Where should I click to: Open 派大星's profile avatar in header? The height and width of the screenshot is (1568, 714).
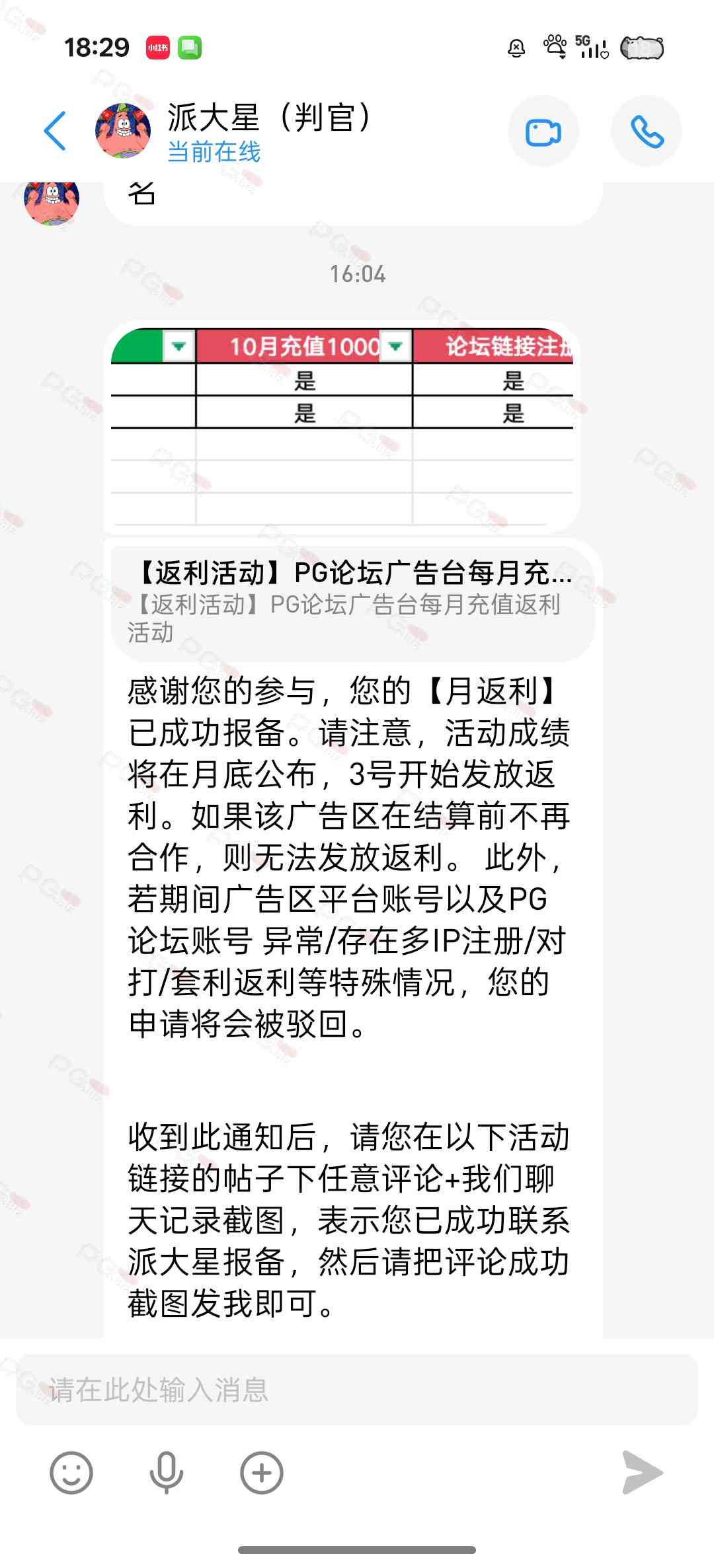coord(123,131)
